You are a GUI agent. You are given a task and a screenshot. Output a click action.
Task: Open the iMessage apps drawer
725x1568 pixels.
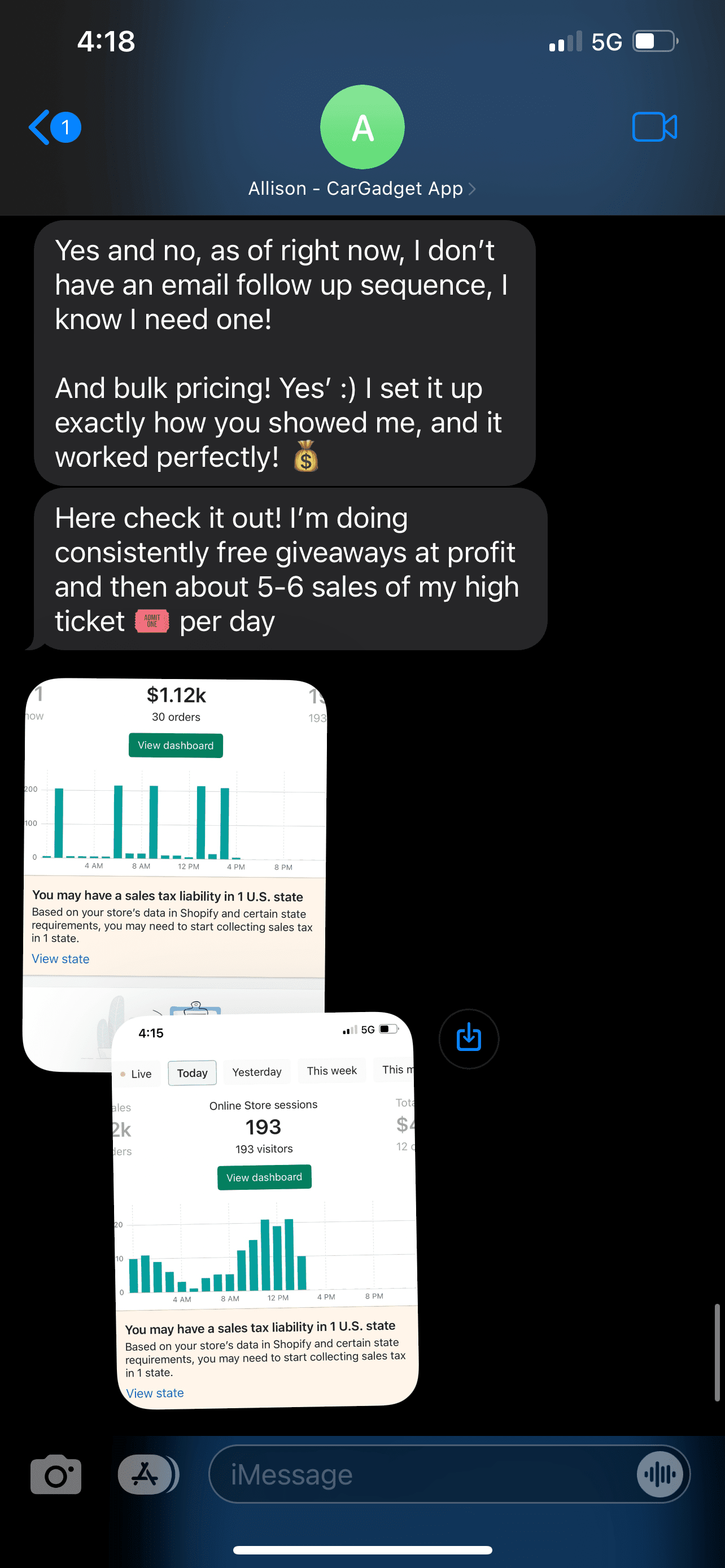146,1474
